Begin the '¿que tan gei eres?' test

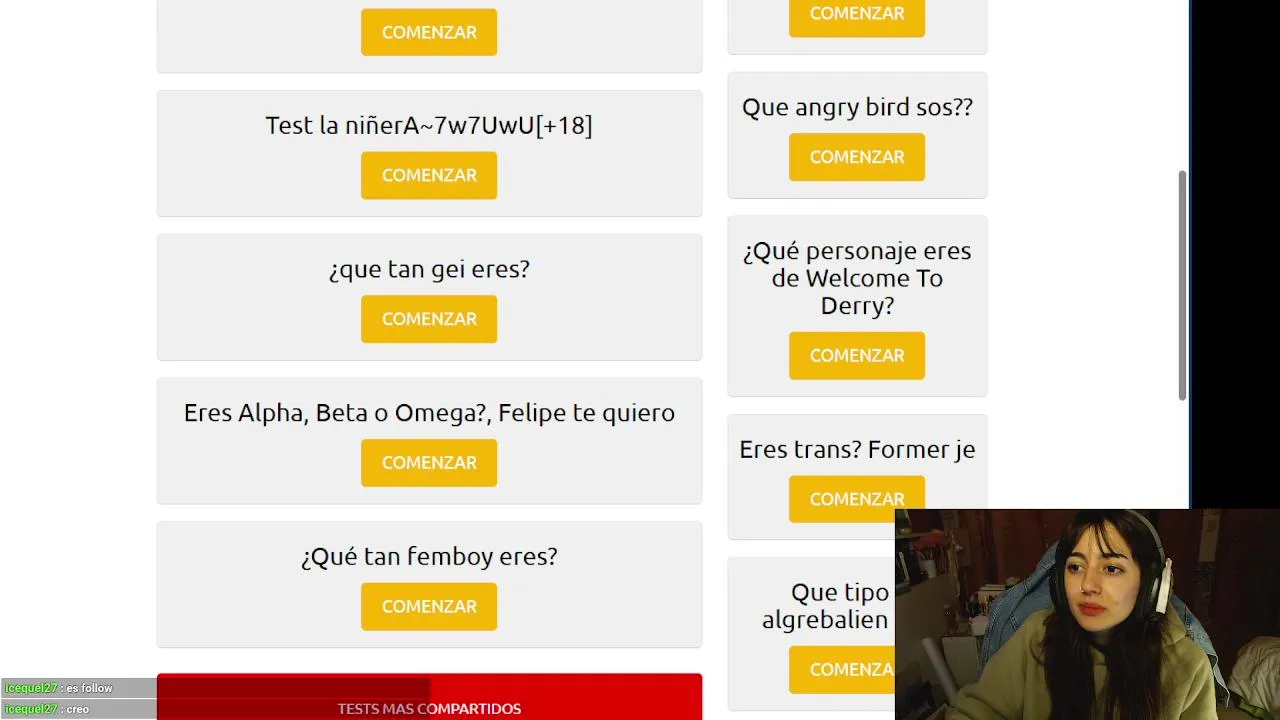click(428, 319)
